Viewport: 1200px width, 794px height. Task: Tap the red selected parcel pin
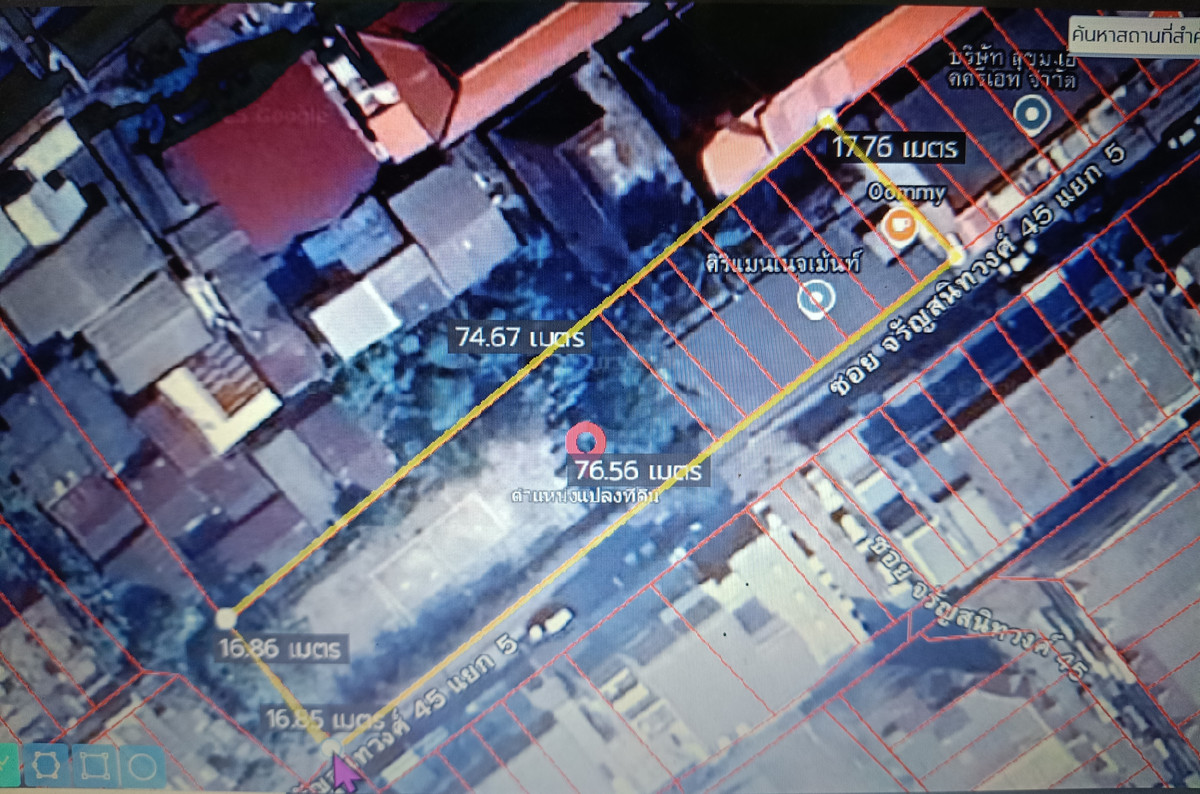coord(585,440)
